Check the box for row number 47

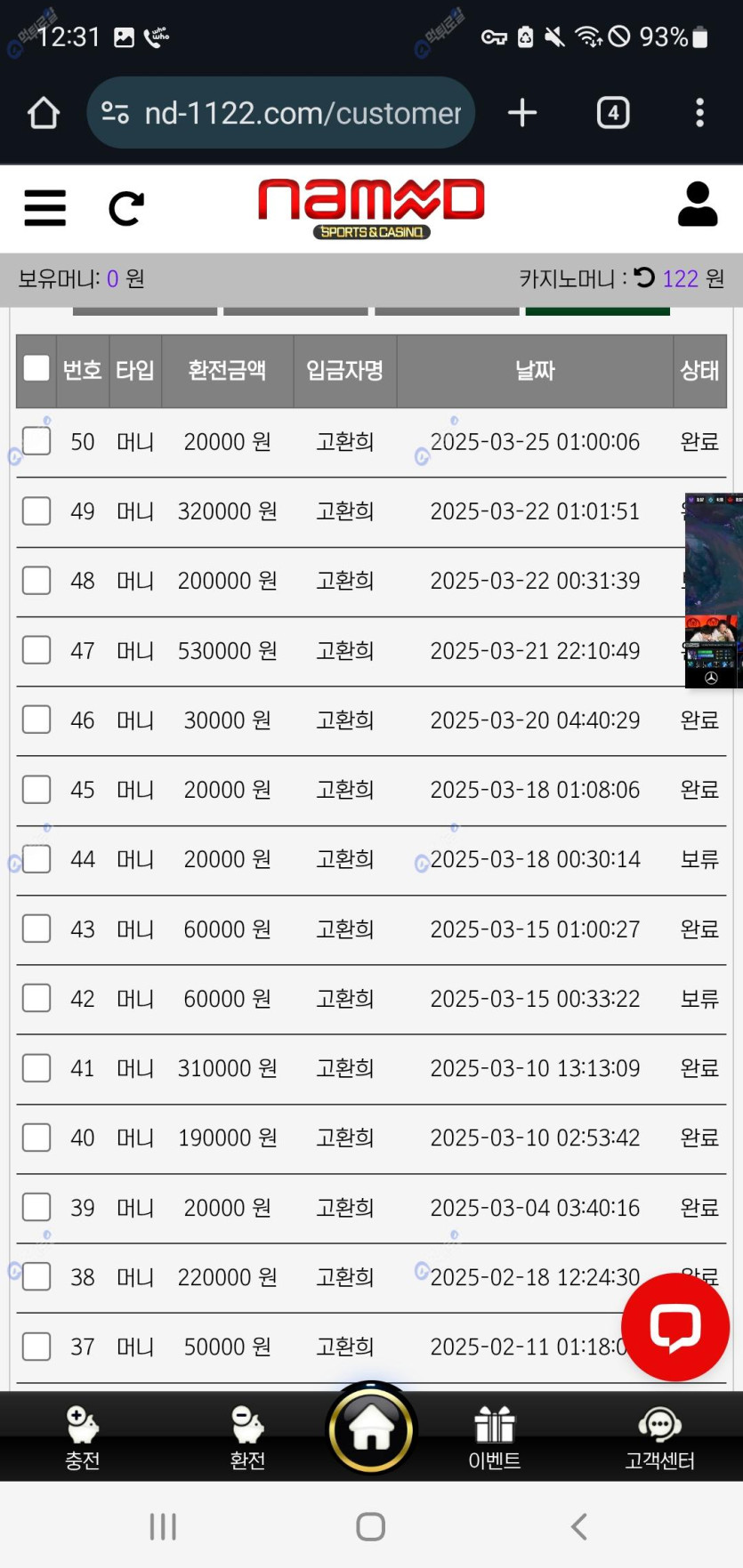[x=36, y=650]
